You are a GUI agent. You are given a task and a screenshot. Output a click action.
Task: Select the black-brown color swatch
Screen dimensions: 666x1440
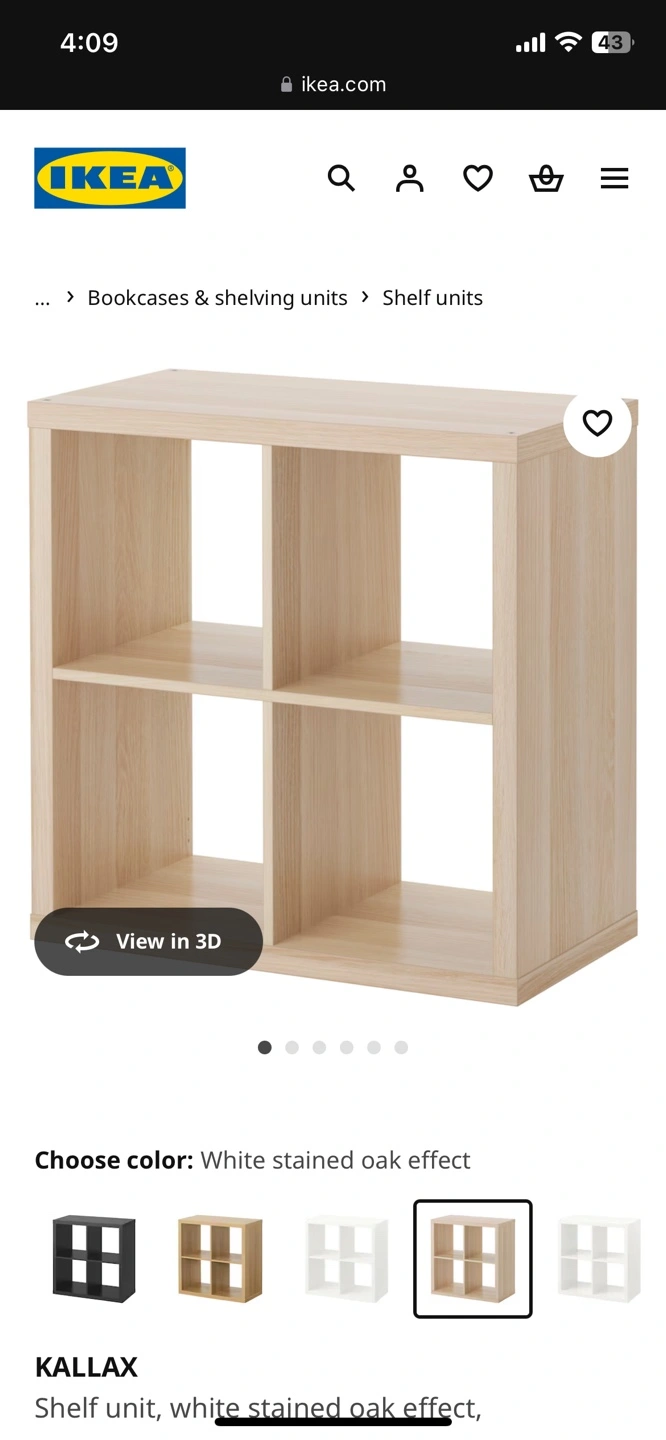click(x=94, y=1258)
